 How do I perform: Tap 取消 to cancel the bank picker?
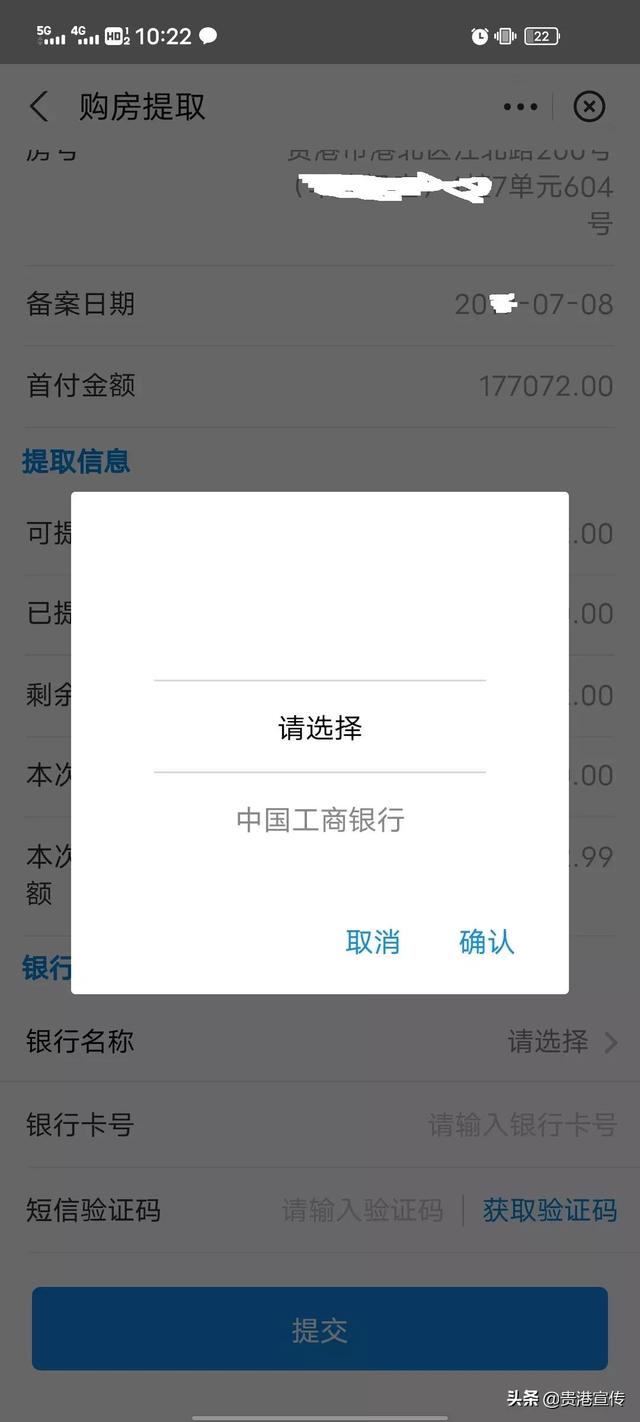373,941
